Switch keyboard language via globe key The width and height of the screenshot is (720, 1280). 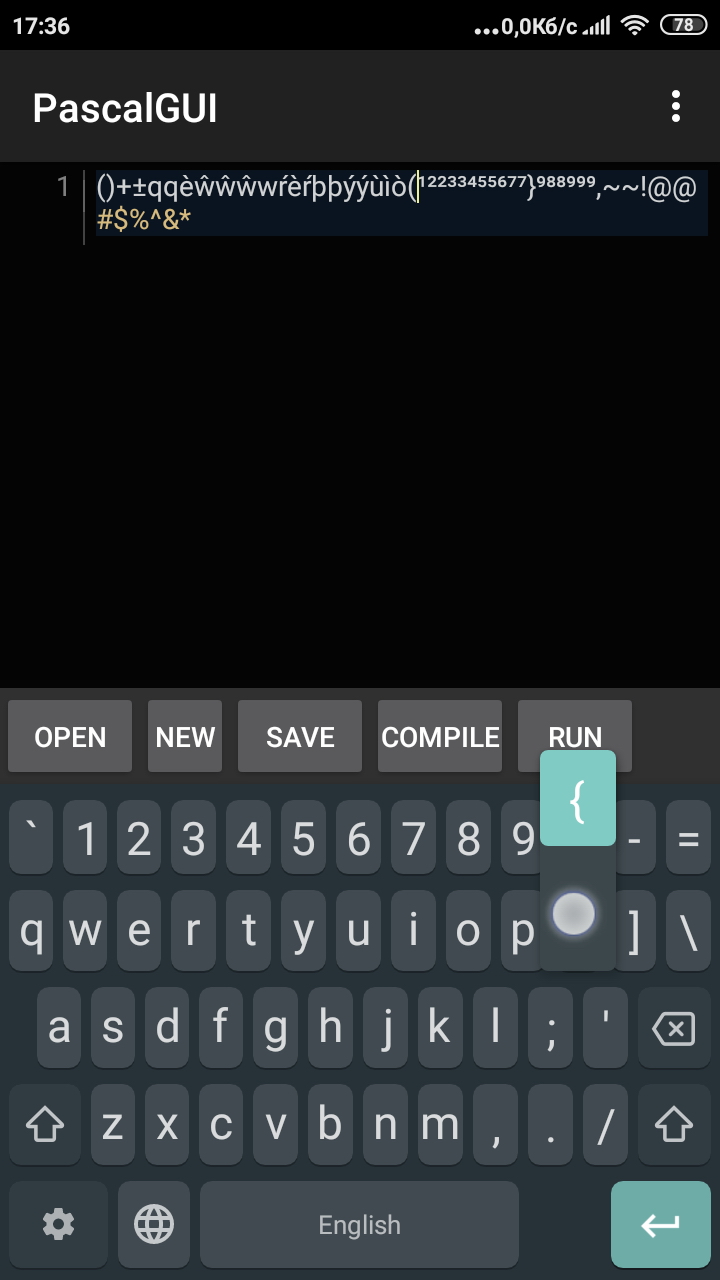[x=154, y=1224]
